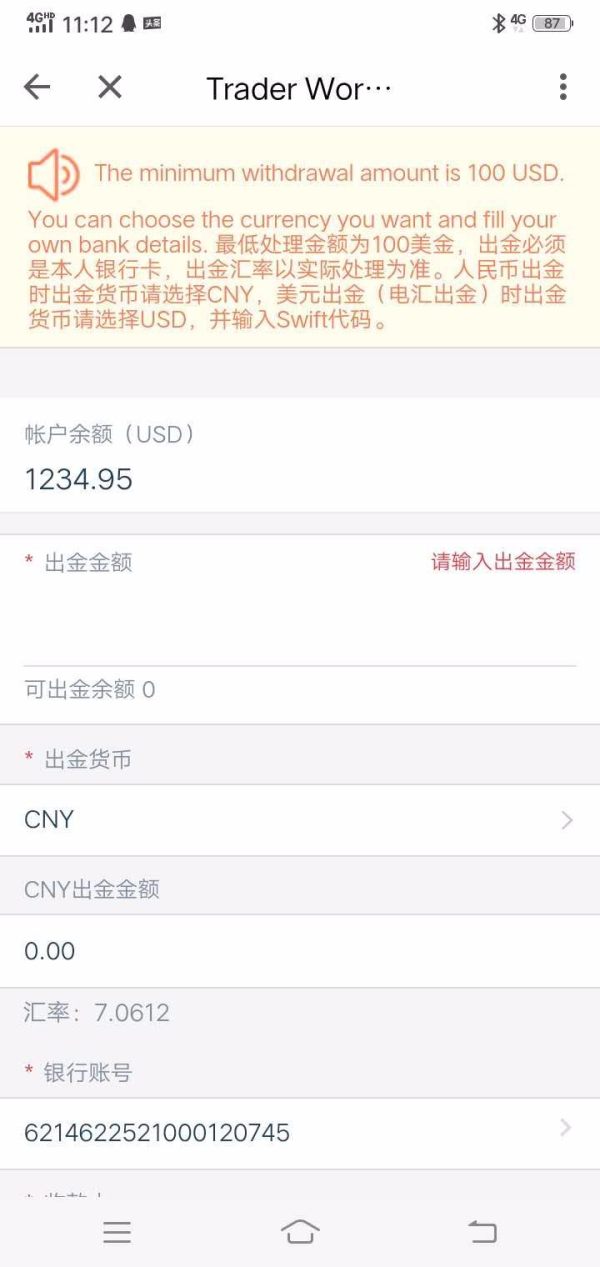Open the 出金货币 CNY currency picker
Viewport: 600px width, 1267px height.
300,820
